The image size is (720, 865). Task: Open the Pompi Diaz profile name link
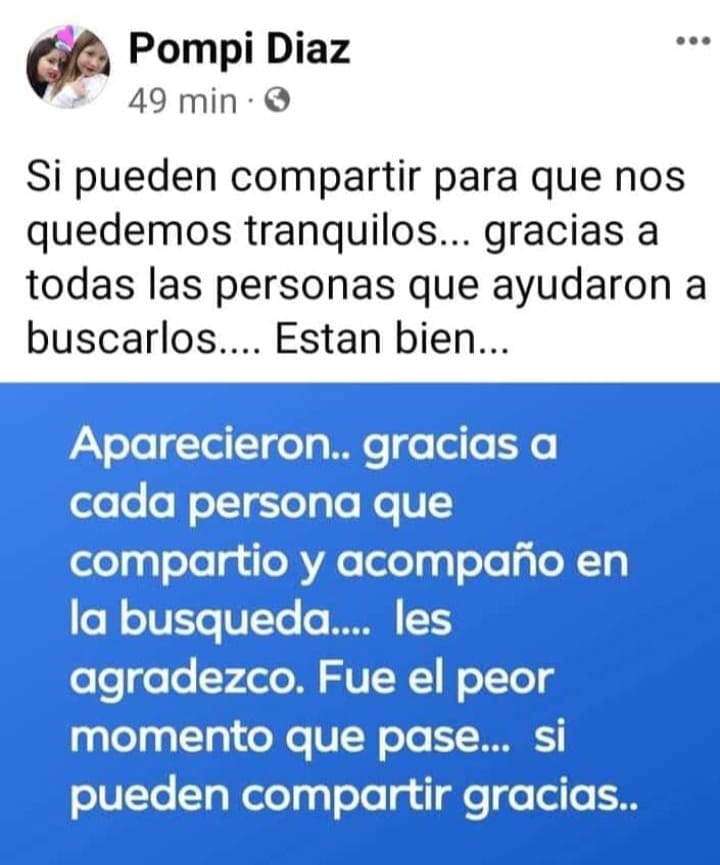tap(240, 47)
